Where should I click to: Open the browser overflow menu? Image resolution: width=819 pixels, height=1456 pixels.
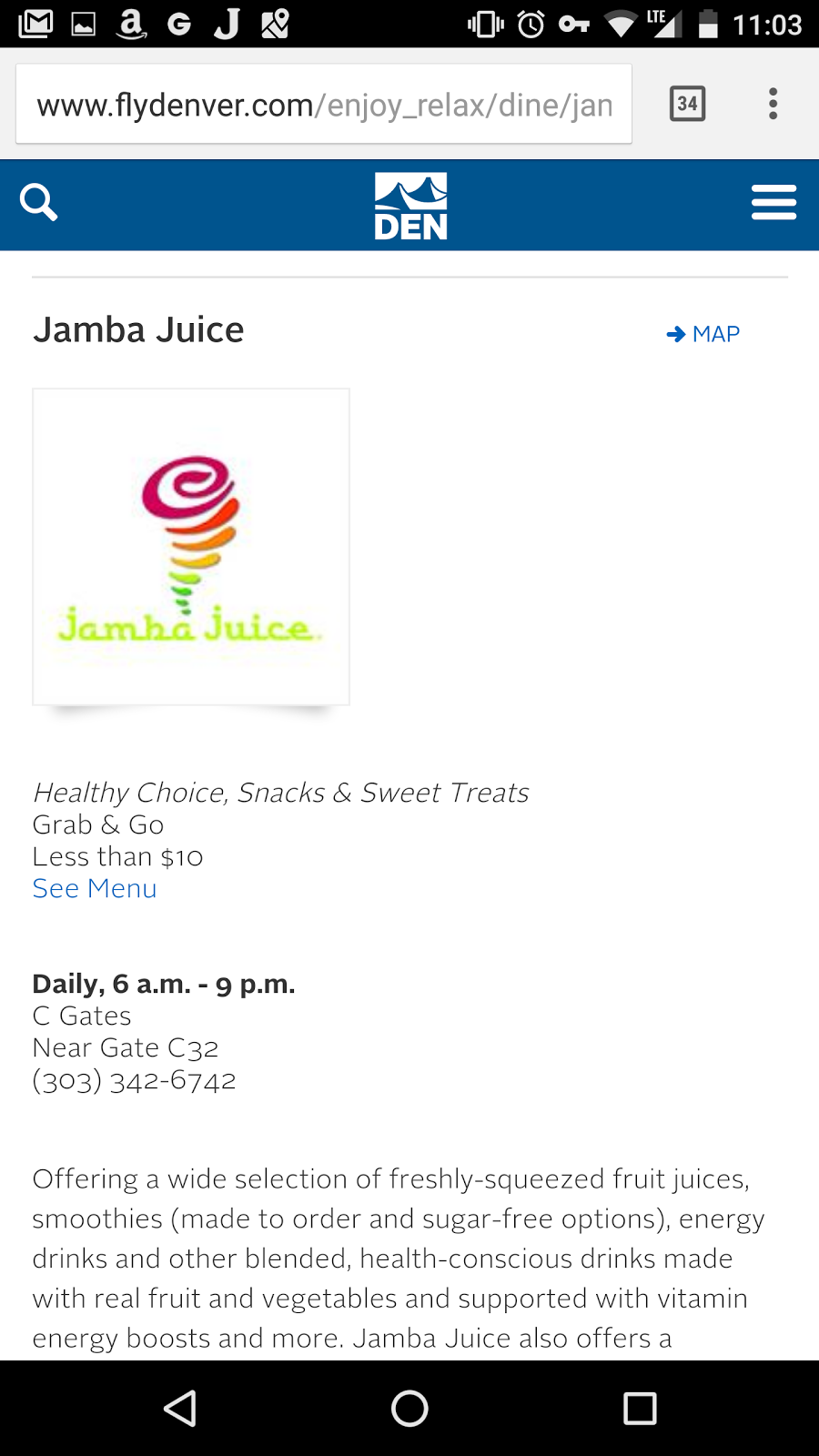click(773, 104)
